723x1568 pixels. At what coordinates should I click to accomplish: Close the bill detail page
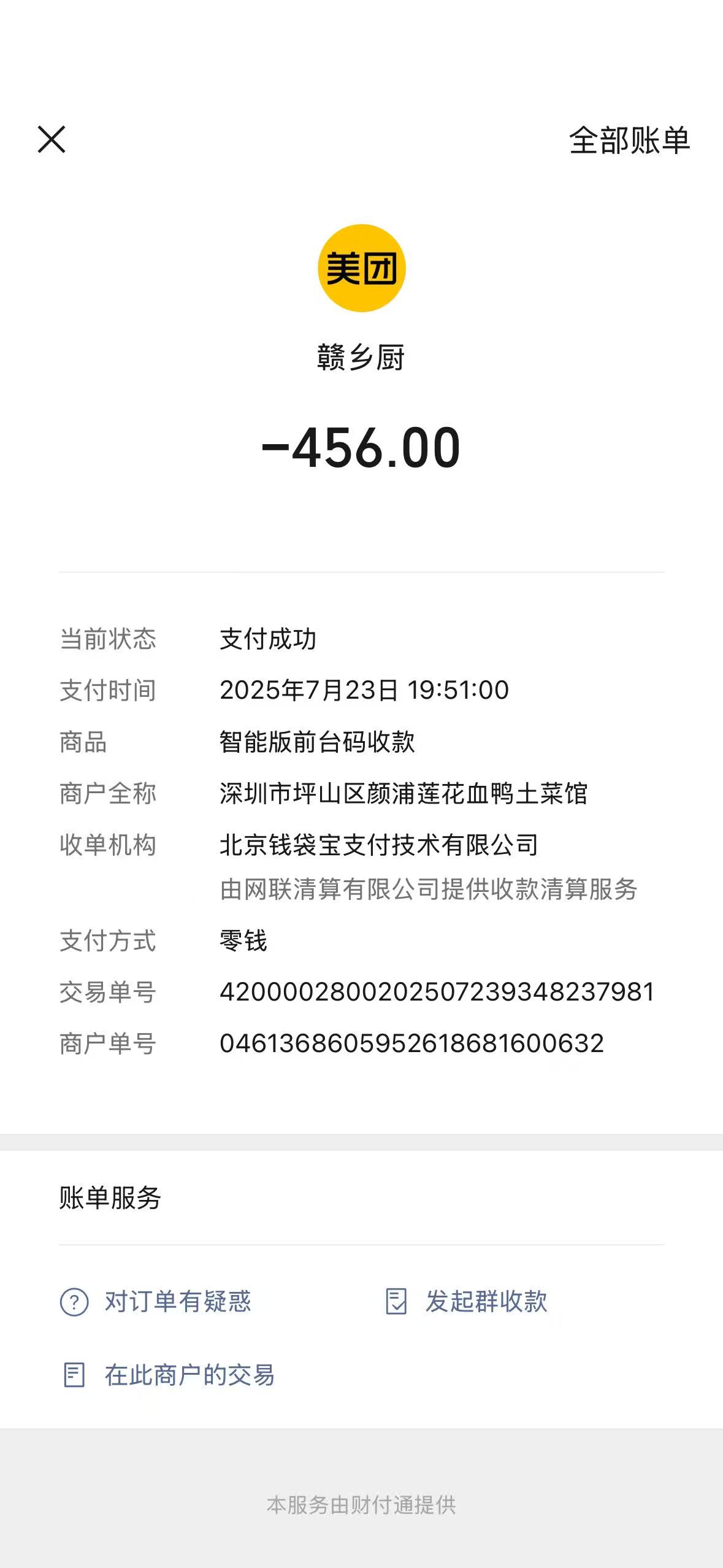click(52, 139)
